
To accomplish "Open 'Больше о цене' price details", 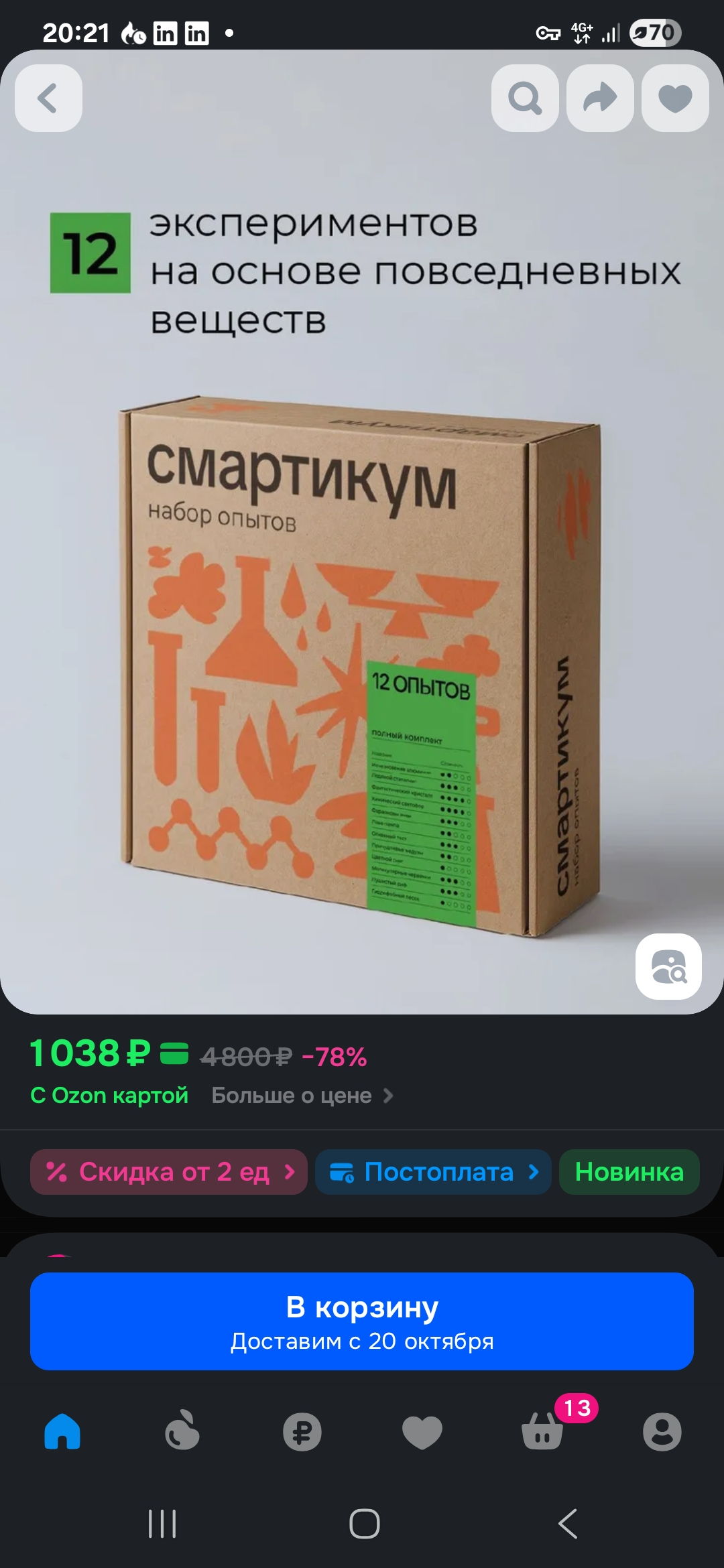I will (302, 1095).
